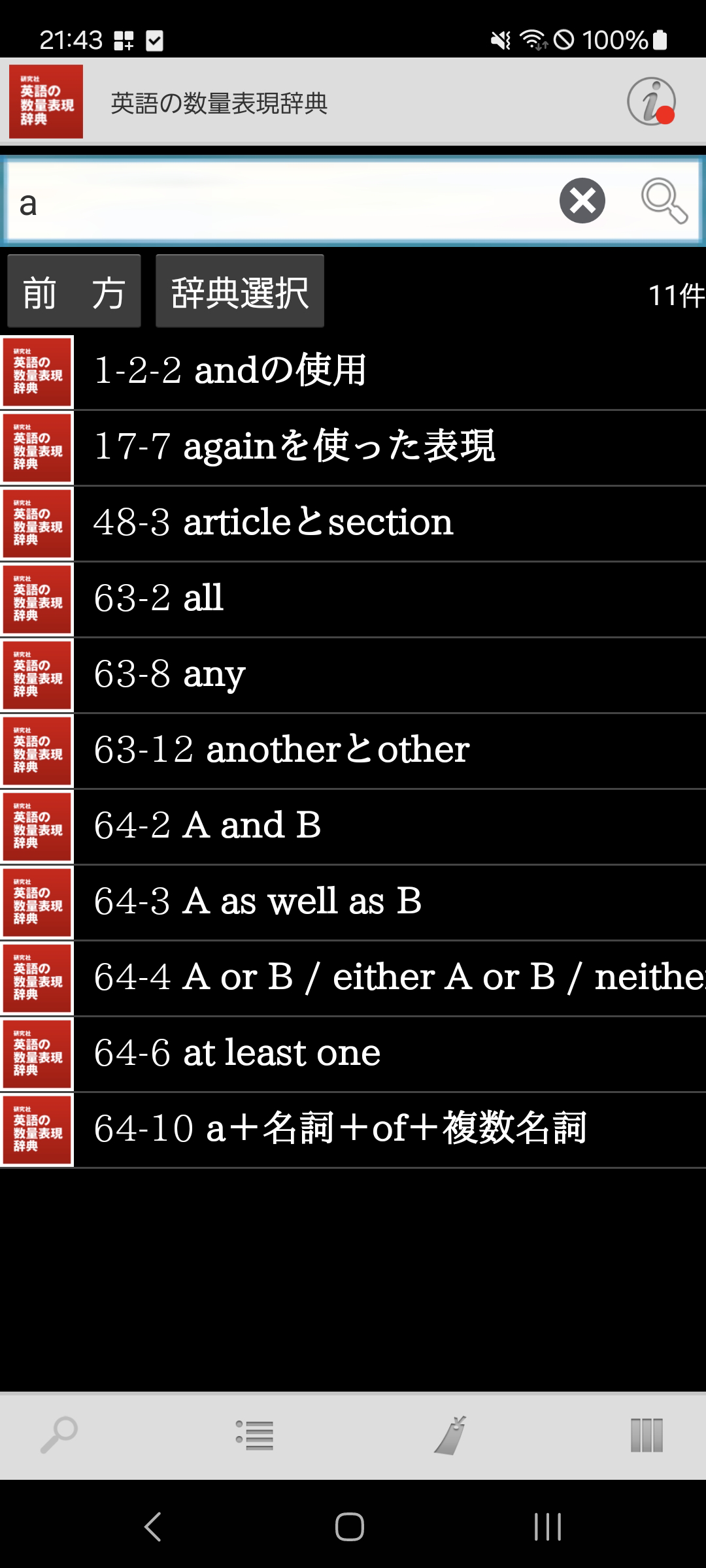Image resolution: width=706 pixels, height=1568 pixels.
Task: Open entry 64-3 A as well as B
Action: tap(353, 902)
